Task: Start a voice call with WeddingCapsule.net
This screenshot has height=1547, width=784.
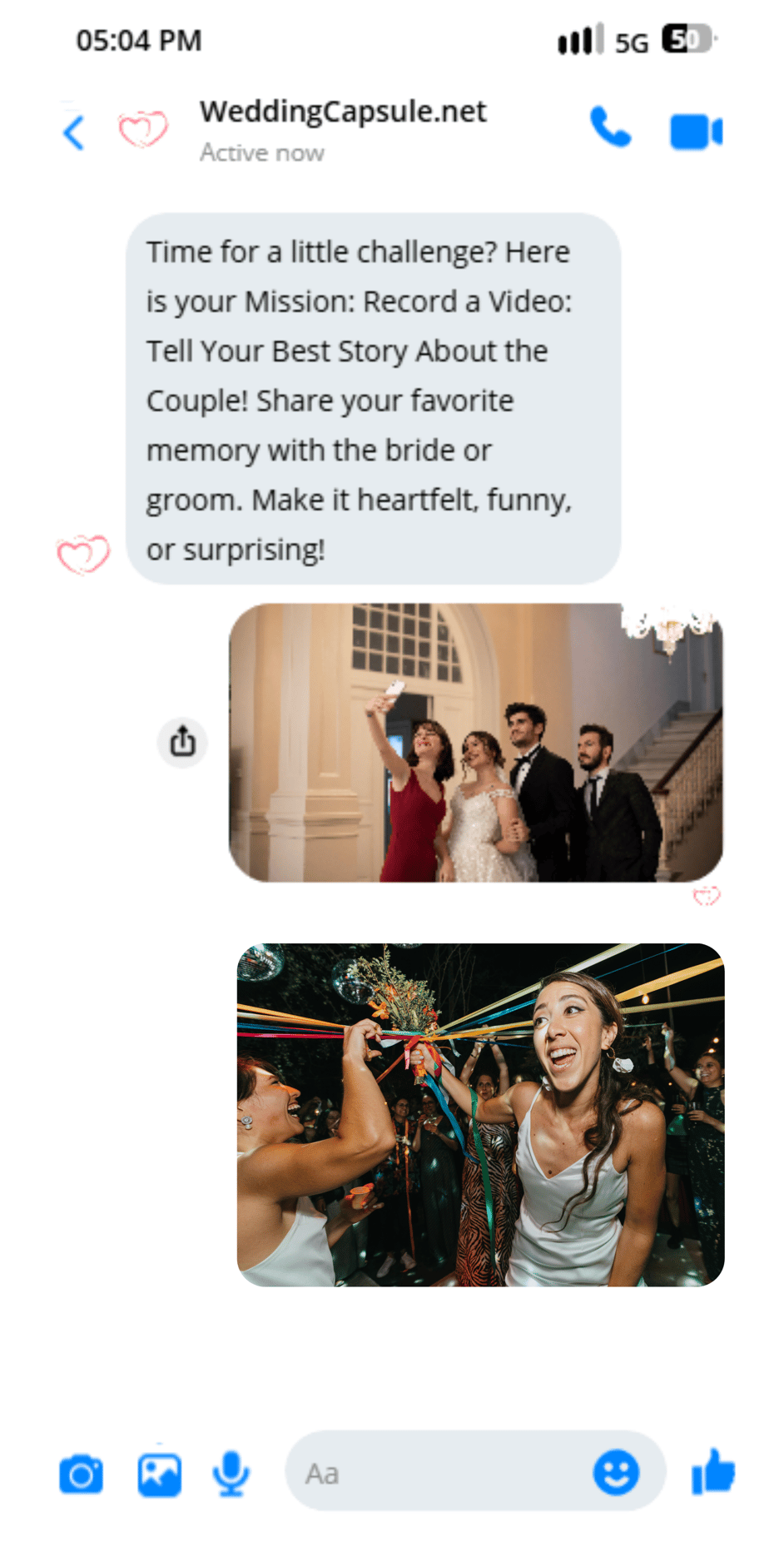Action: point(610,130)
